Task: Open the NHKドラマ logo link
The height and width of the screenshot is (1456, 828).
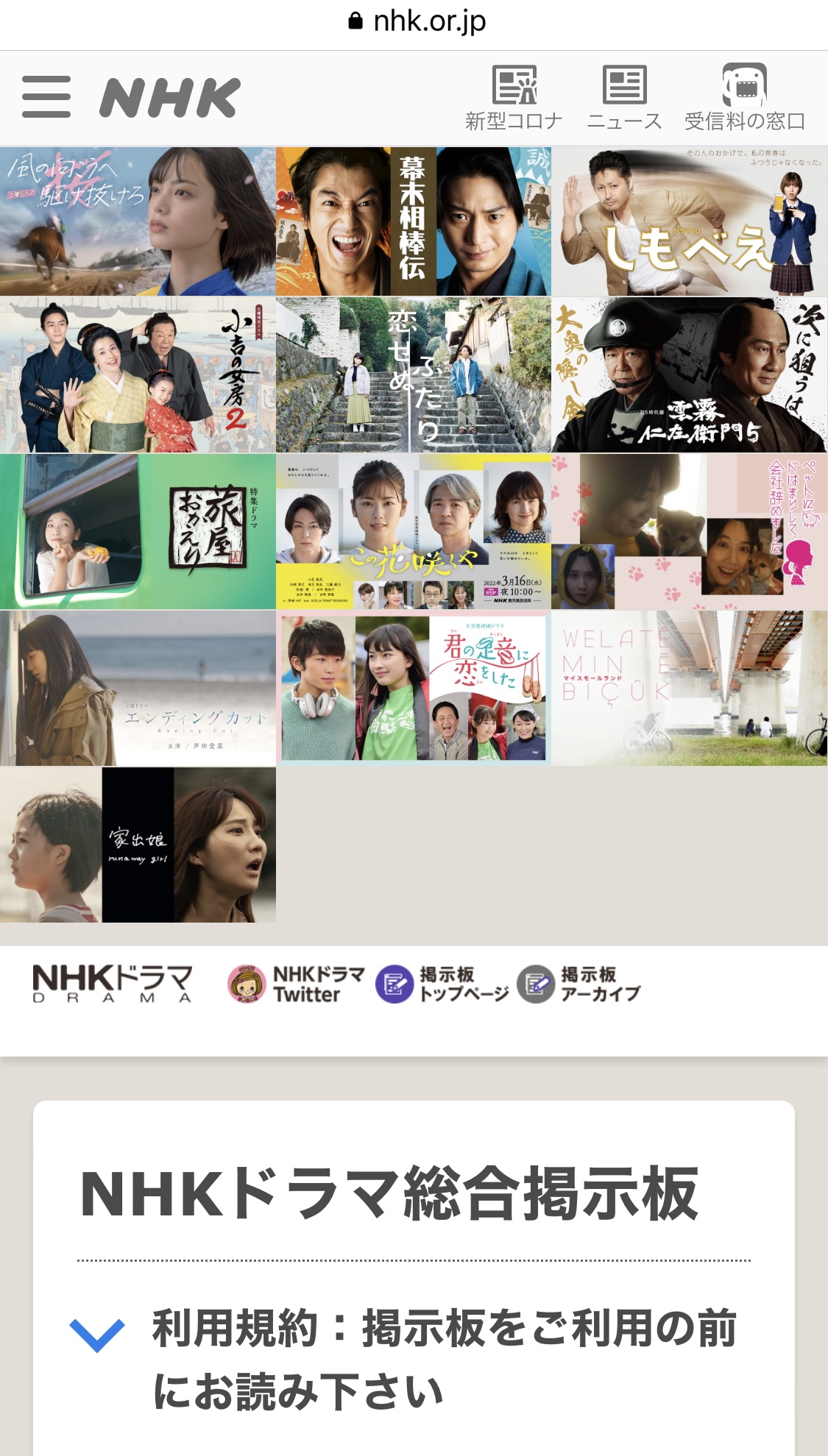Action: (x=112, y=984)
